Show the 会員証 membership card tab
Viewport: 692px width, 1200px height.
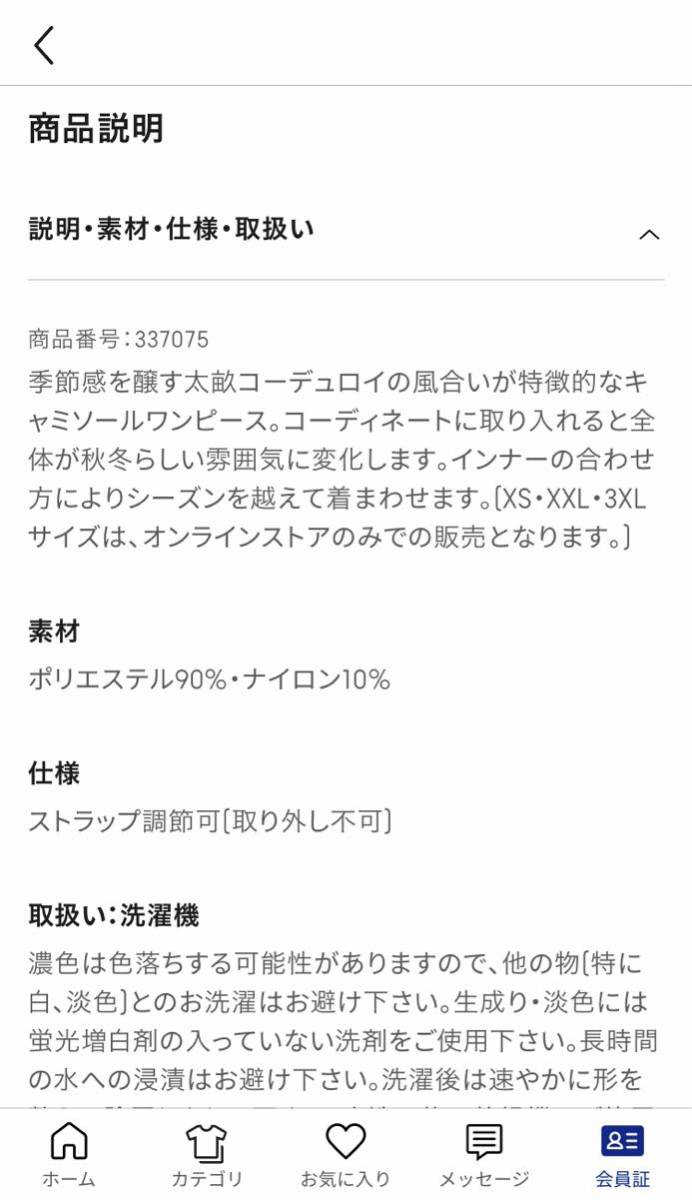tap(622, 1154)
